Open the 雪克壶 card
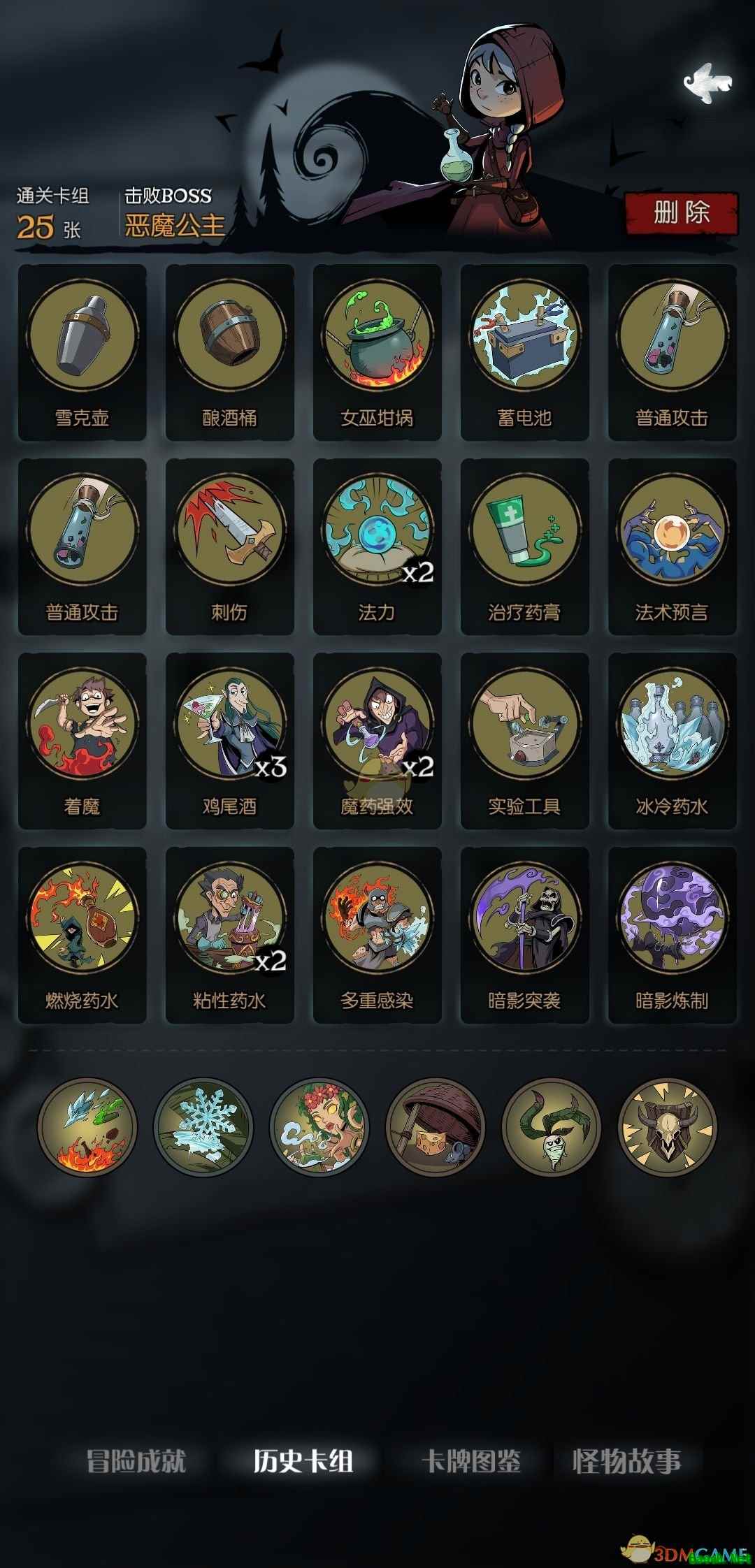This screenshot has width=755, height=1568. coord(82,351)
